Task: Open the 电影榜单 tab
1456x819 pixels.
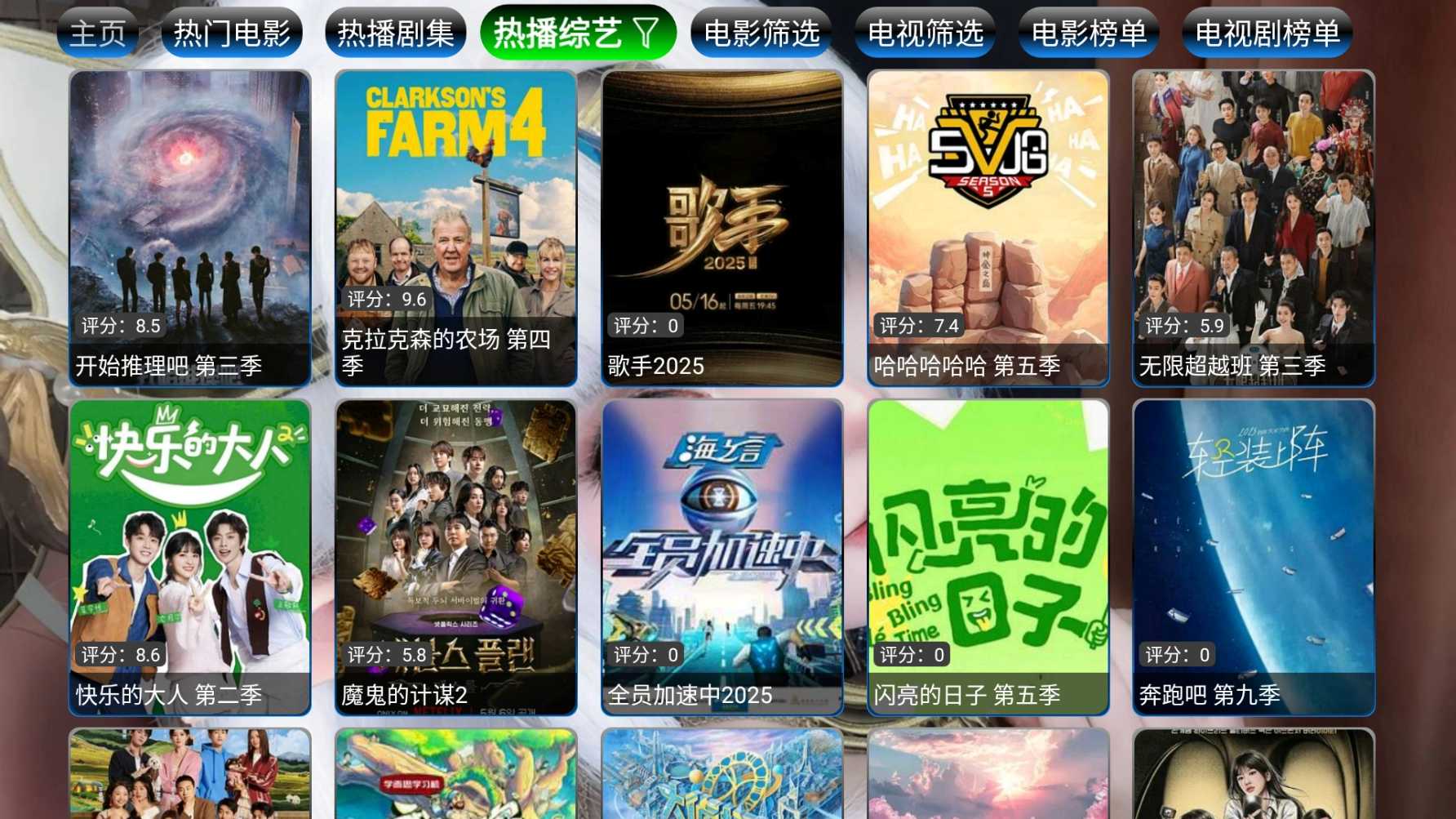Action: (1089, 33)
